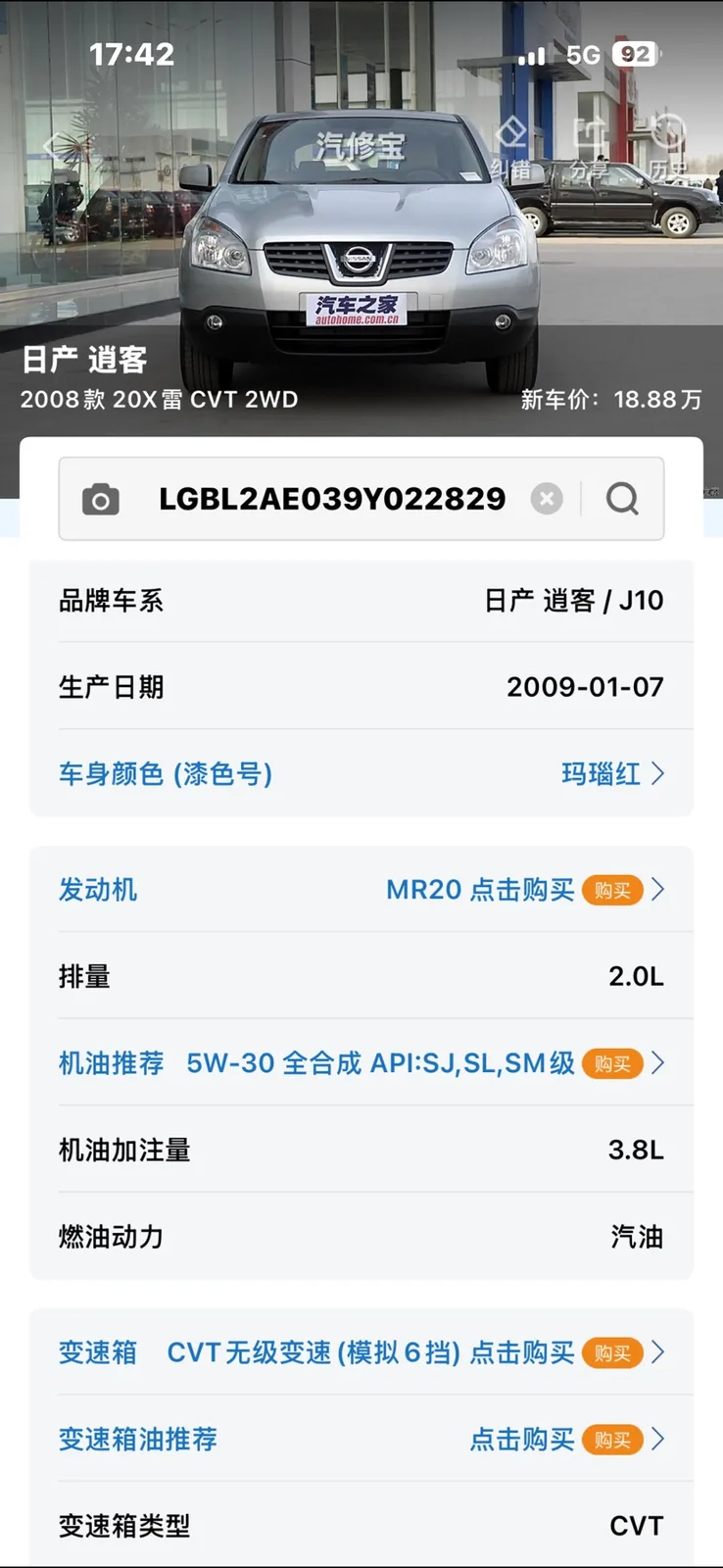Open 机油推荐 5W-30 recommendation row
The width and height of the screenshot is (723, 1568).
[361, 1063]
